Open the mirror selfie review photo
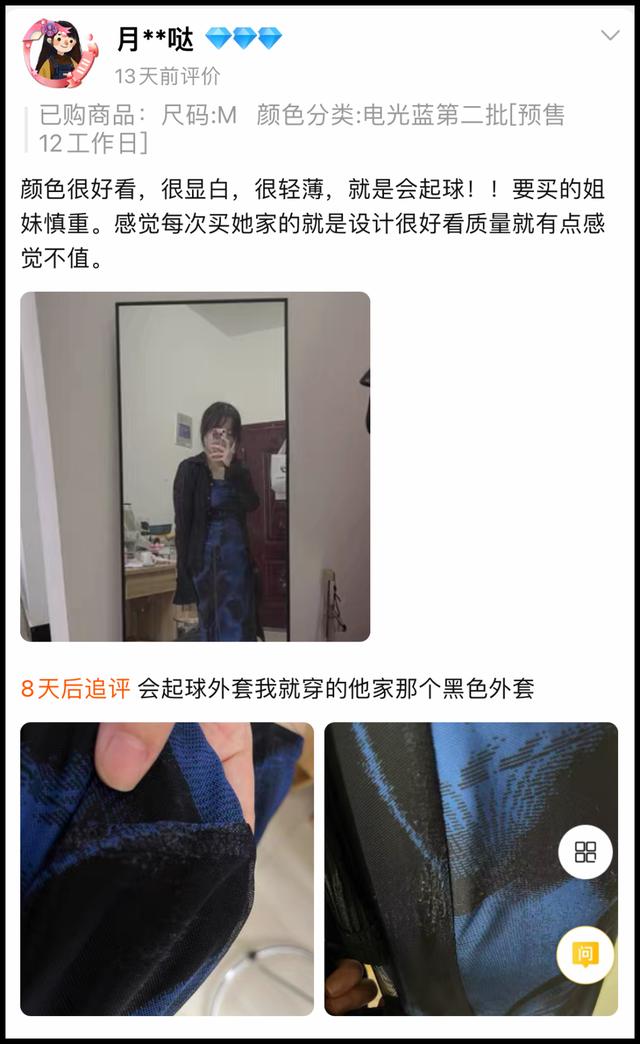The height and width of the screenshot is (1044, 640). pyautogui.click(x=195, y=466)
